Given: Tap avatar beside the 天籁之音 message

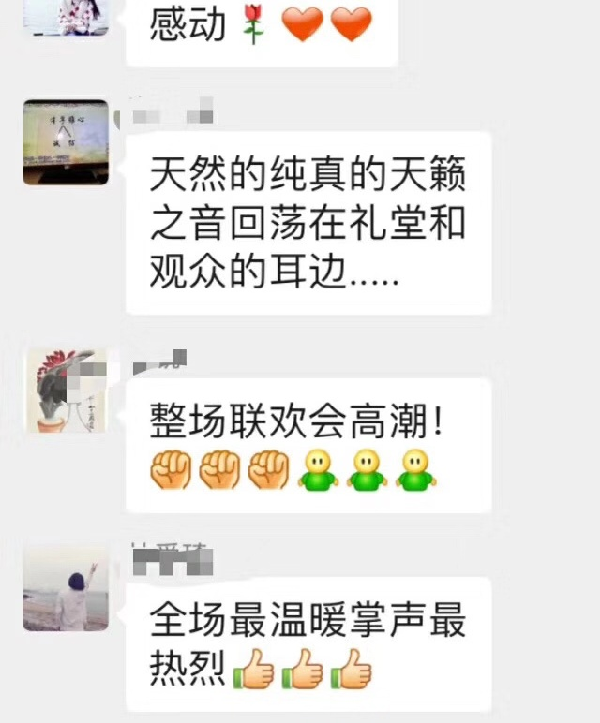Looking at the screenshot, I should [65, 141].
